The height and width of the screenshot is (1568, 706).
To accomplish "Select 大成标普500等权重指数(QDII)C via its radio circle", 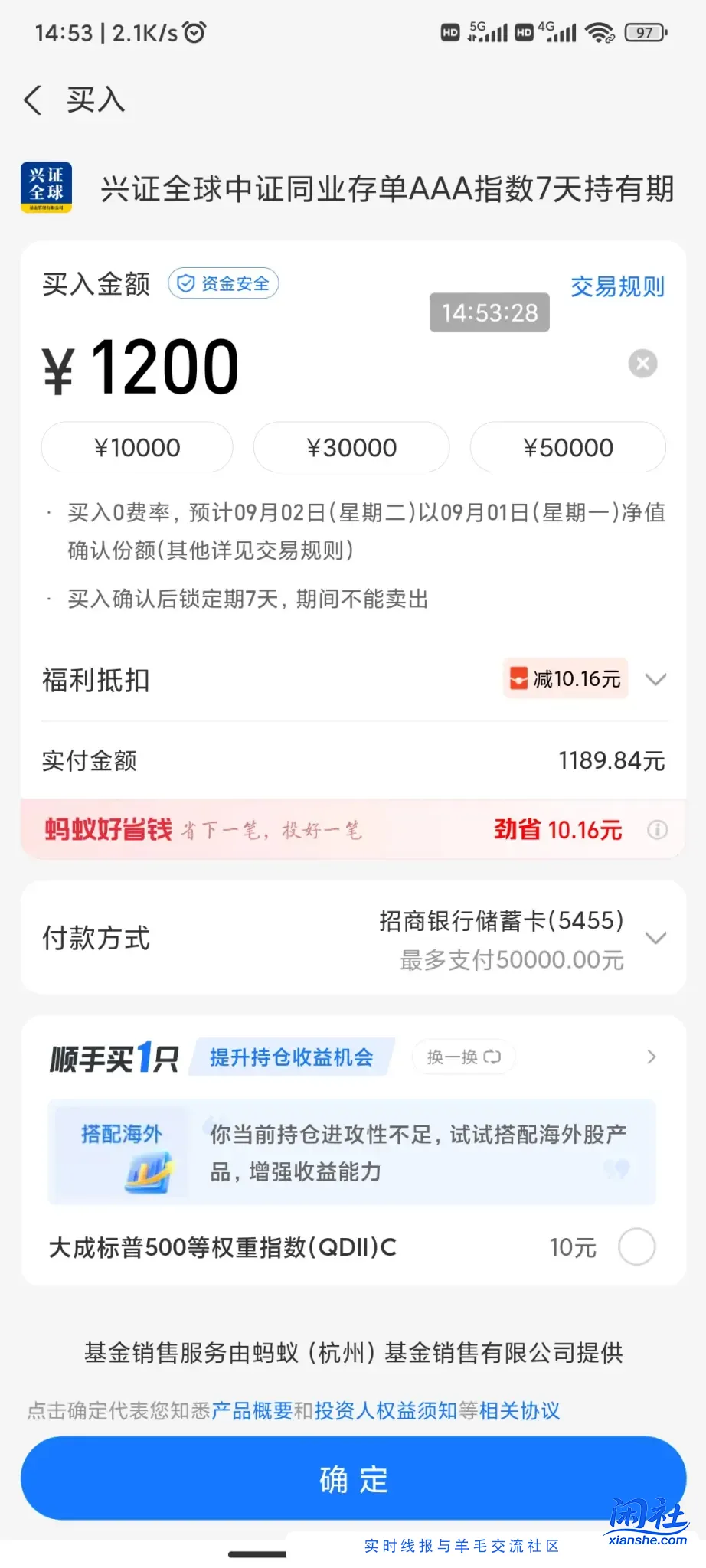I will click(x=636, y=1246).
